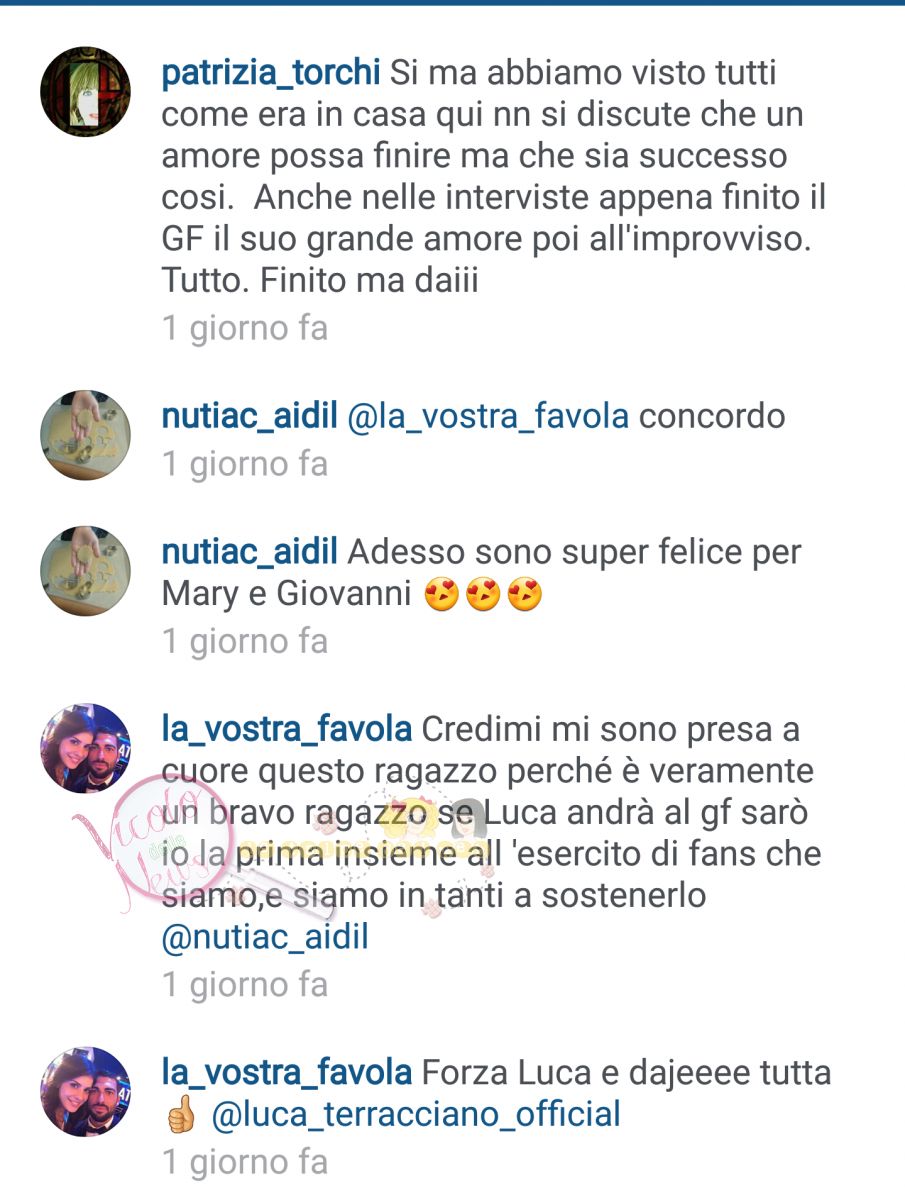
Task: Tap patrizia_torchi's avatar picture
Action: point(85,91)
